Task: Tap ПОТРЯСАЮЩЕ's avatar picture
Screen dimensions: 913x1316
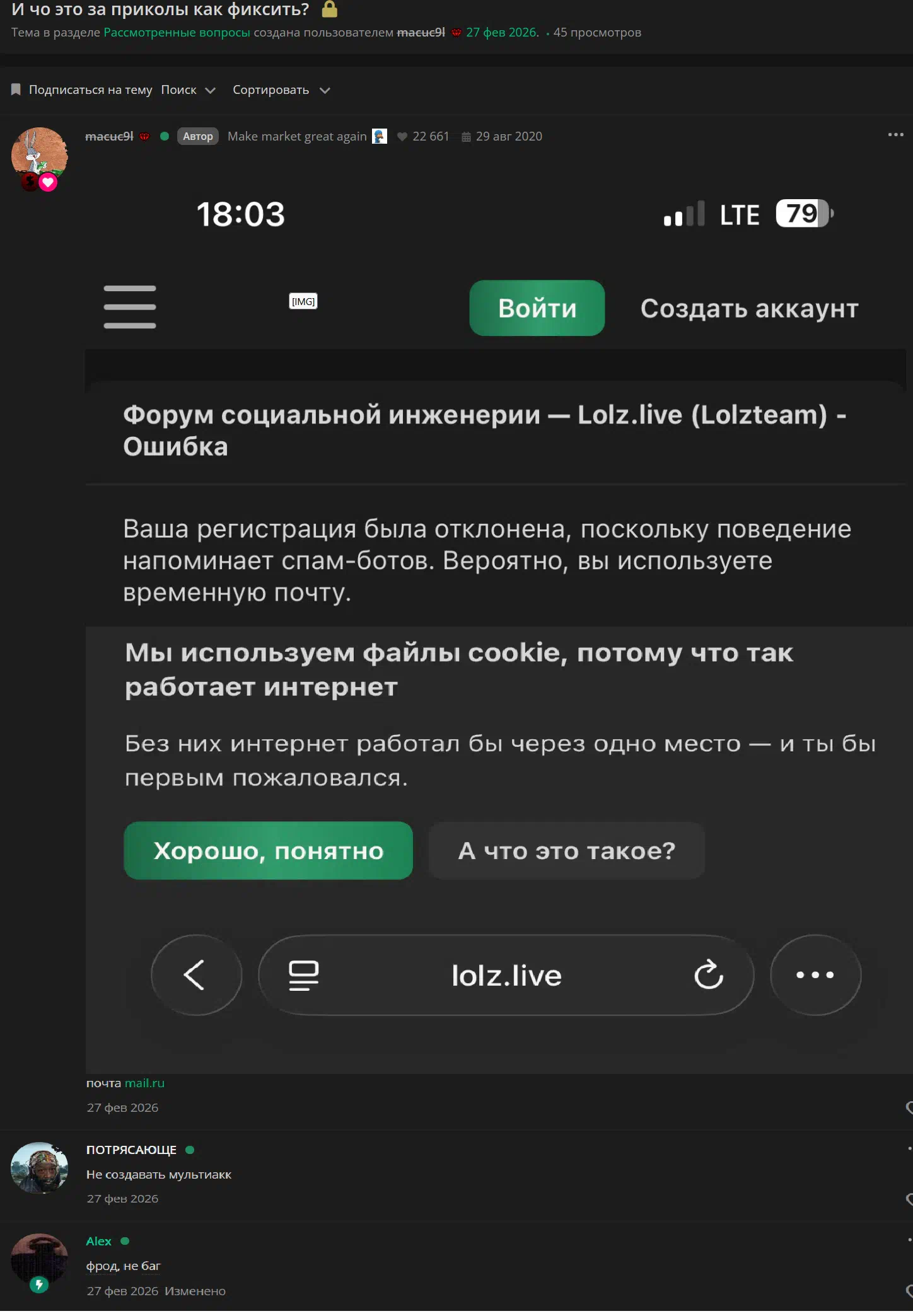Action: coord(39,1168)
